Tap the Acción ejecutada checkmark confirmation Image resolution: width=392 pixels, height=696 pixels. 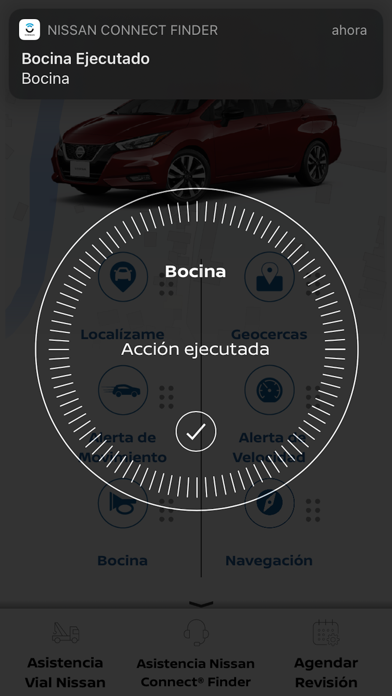196,431
